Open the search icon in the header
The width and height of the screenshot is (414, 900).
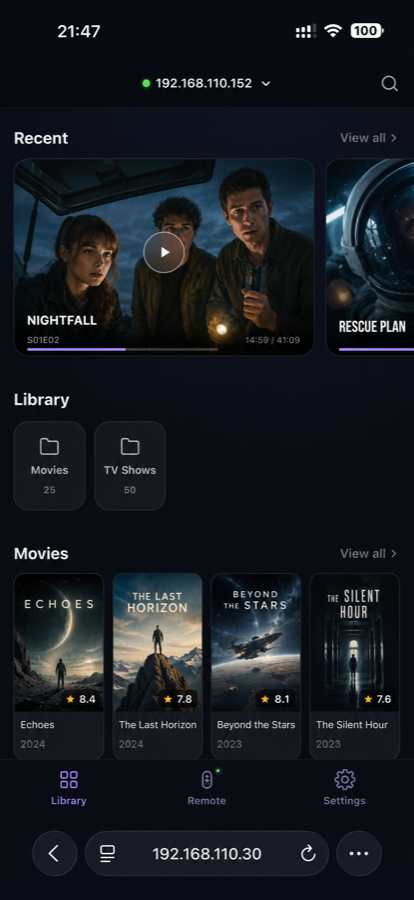tap(389, 84)
